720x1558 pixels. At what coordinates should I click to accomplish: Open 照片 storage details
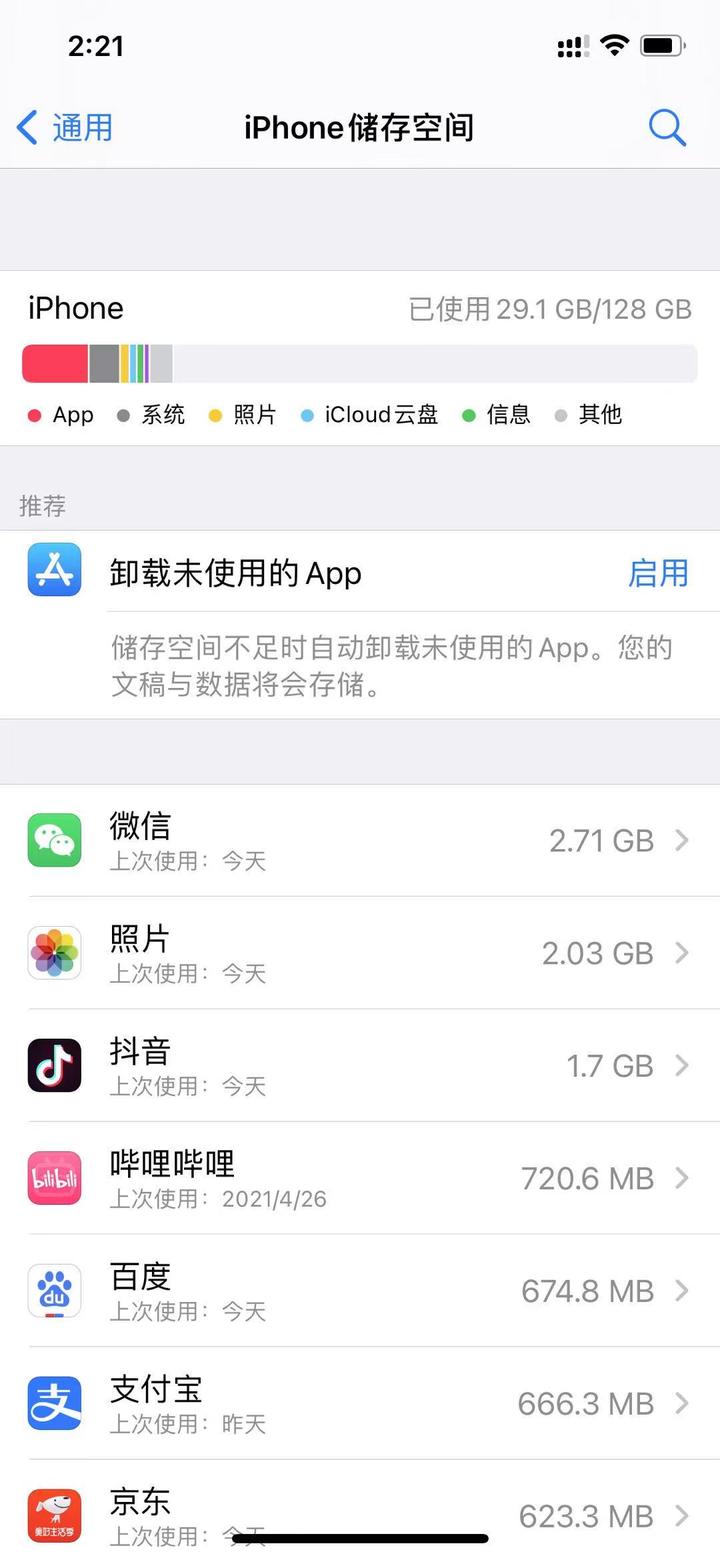click(x=360, y=953)
